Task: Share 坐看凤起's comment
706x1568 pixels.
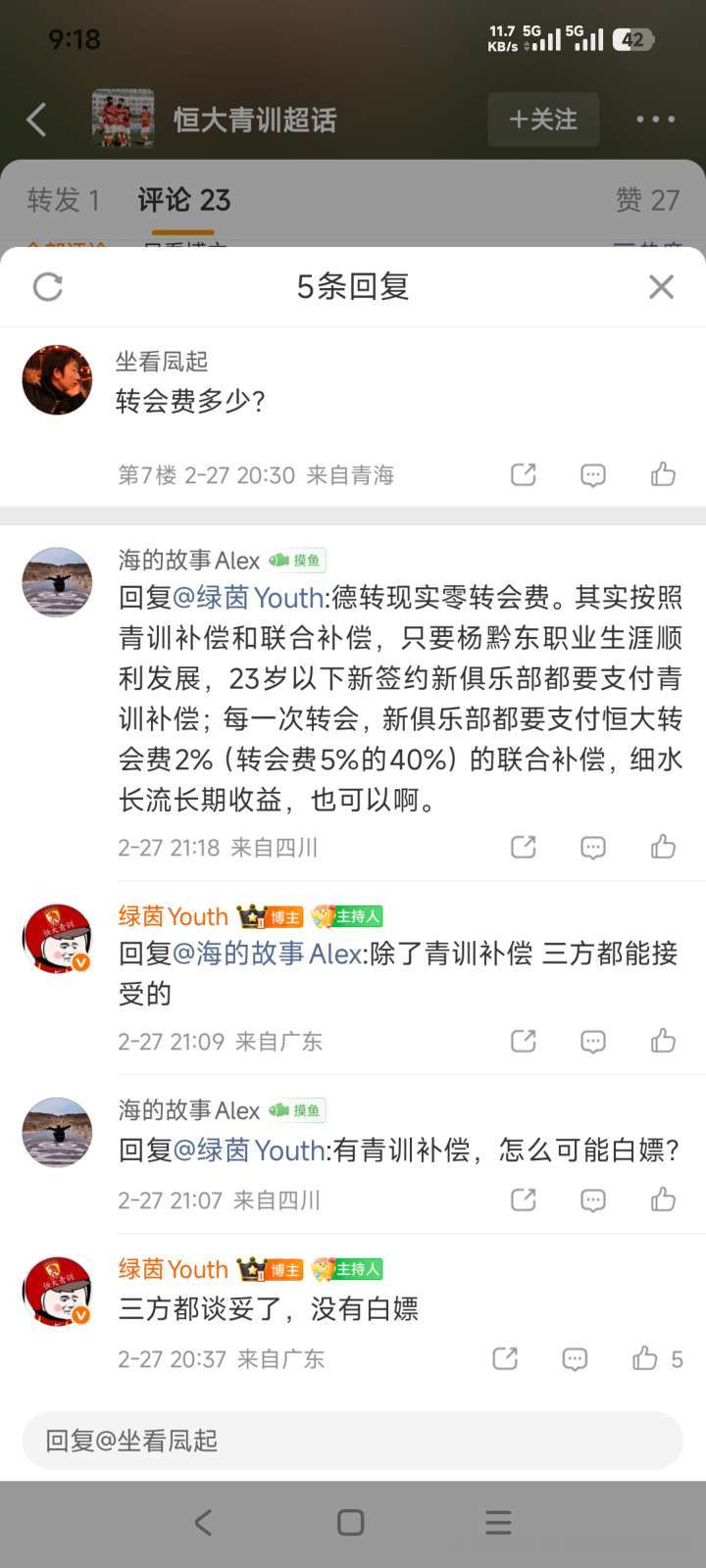Action: tap(524, 474)
